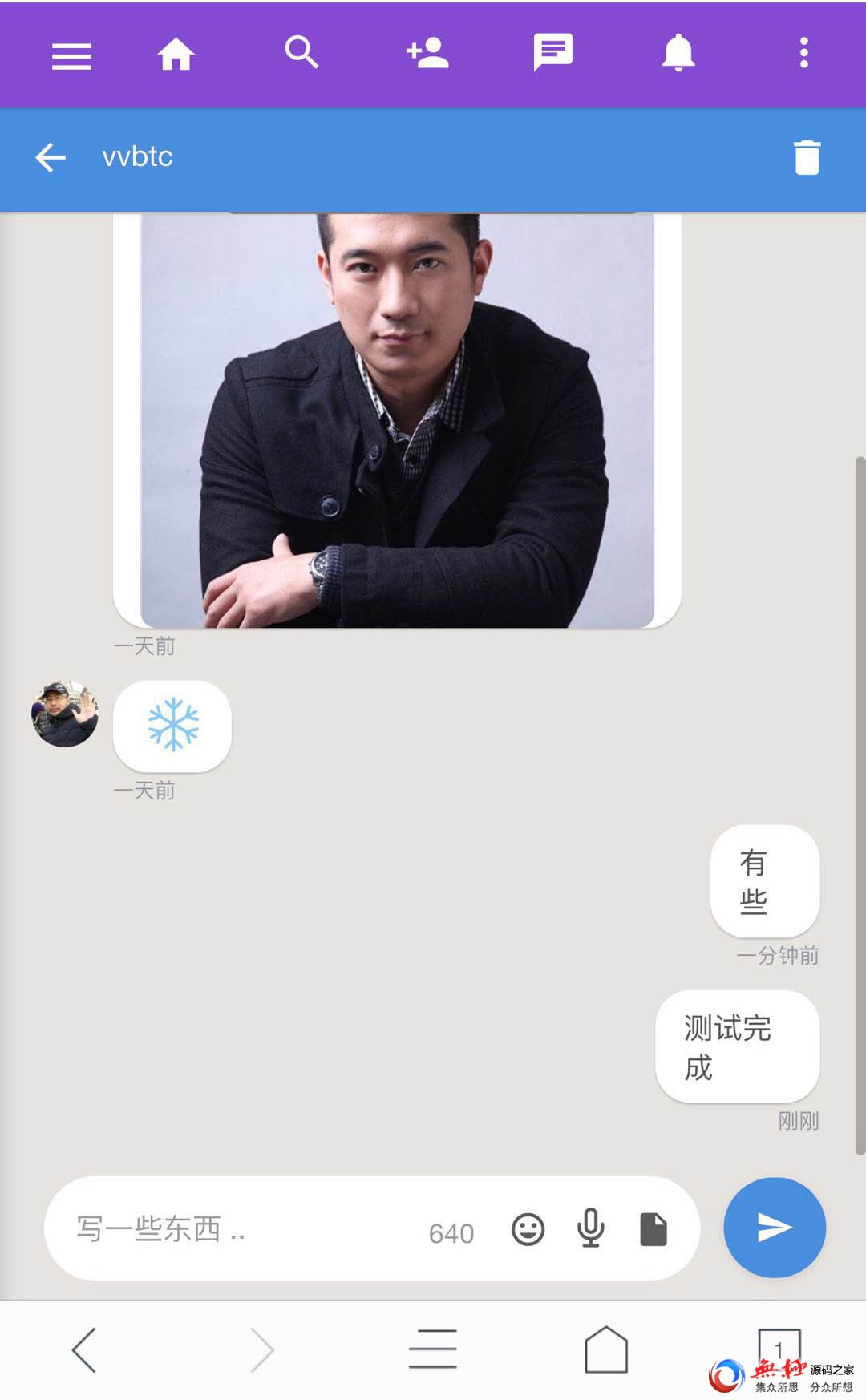
Task: Tap the browser back arrow
Action: coord(85,1349)
